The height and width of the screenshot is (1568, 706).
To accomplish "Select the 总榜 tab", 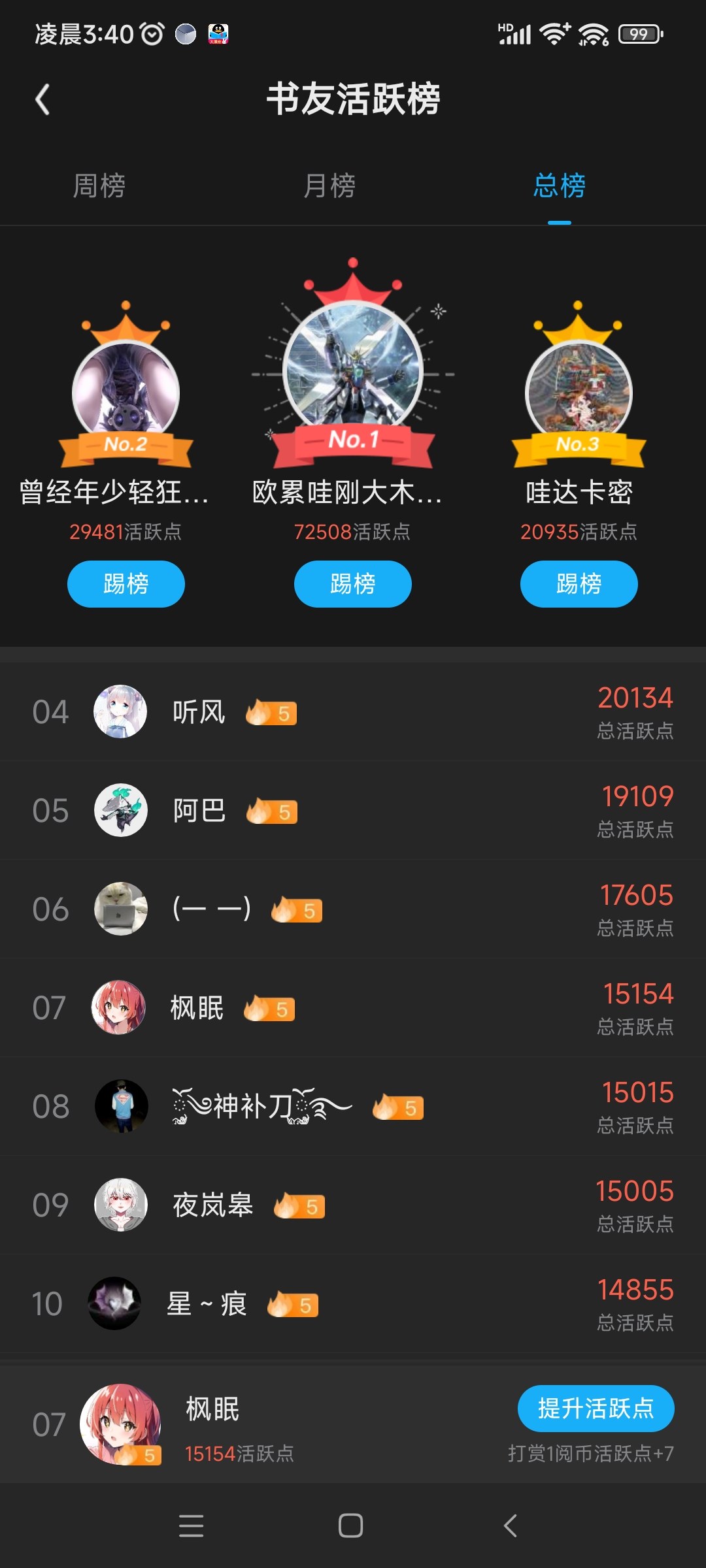I will 560,186.
